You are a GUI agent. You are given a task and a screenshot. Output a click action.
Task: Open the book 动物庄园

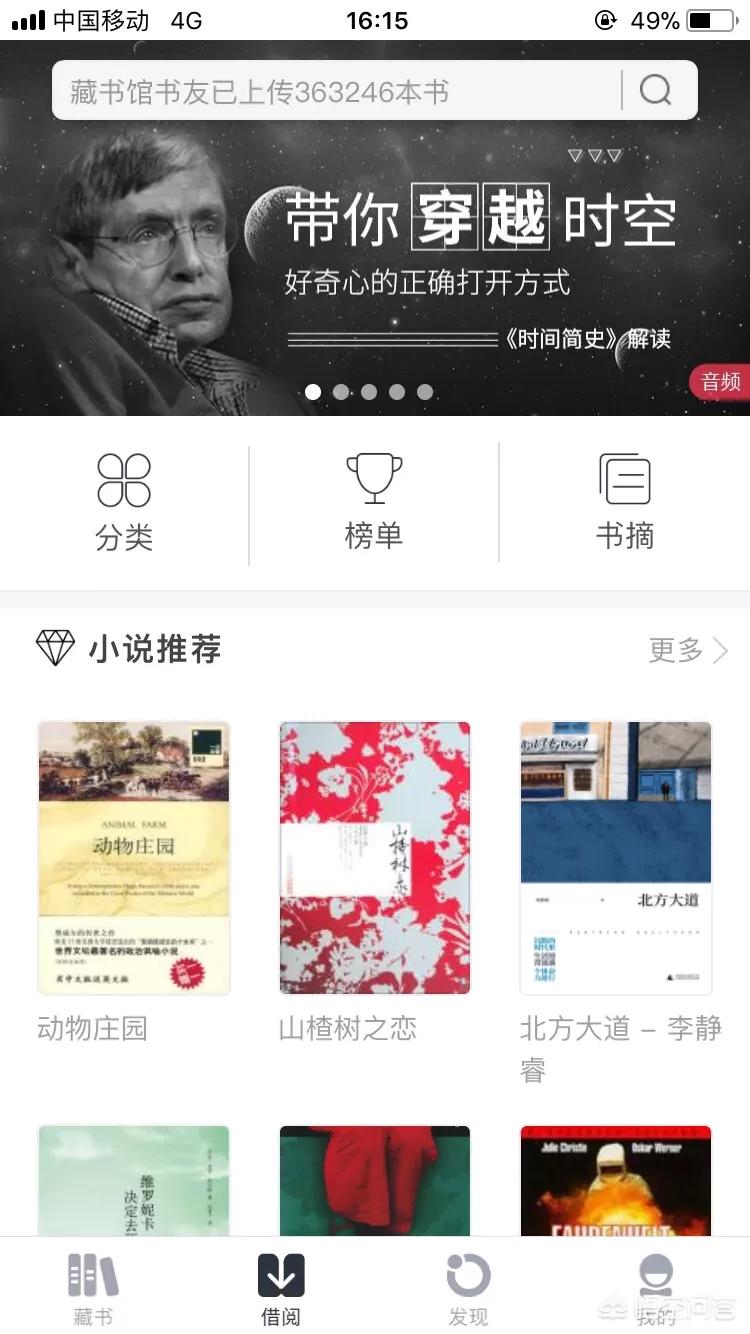point(134,858)
